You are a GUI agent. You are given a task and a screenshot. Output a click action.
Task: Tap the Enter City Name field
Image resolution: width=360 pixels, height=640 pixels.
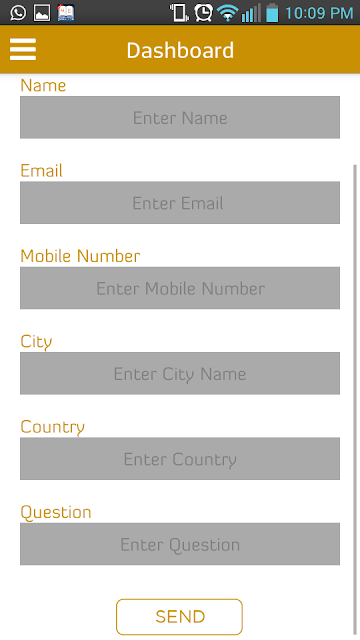coord(180,373)
